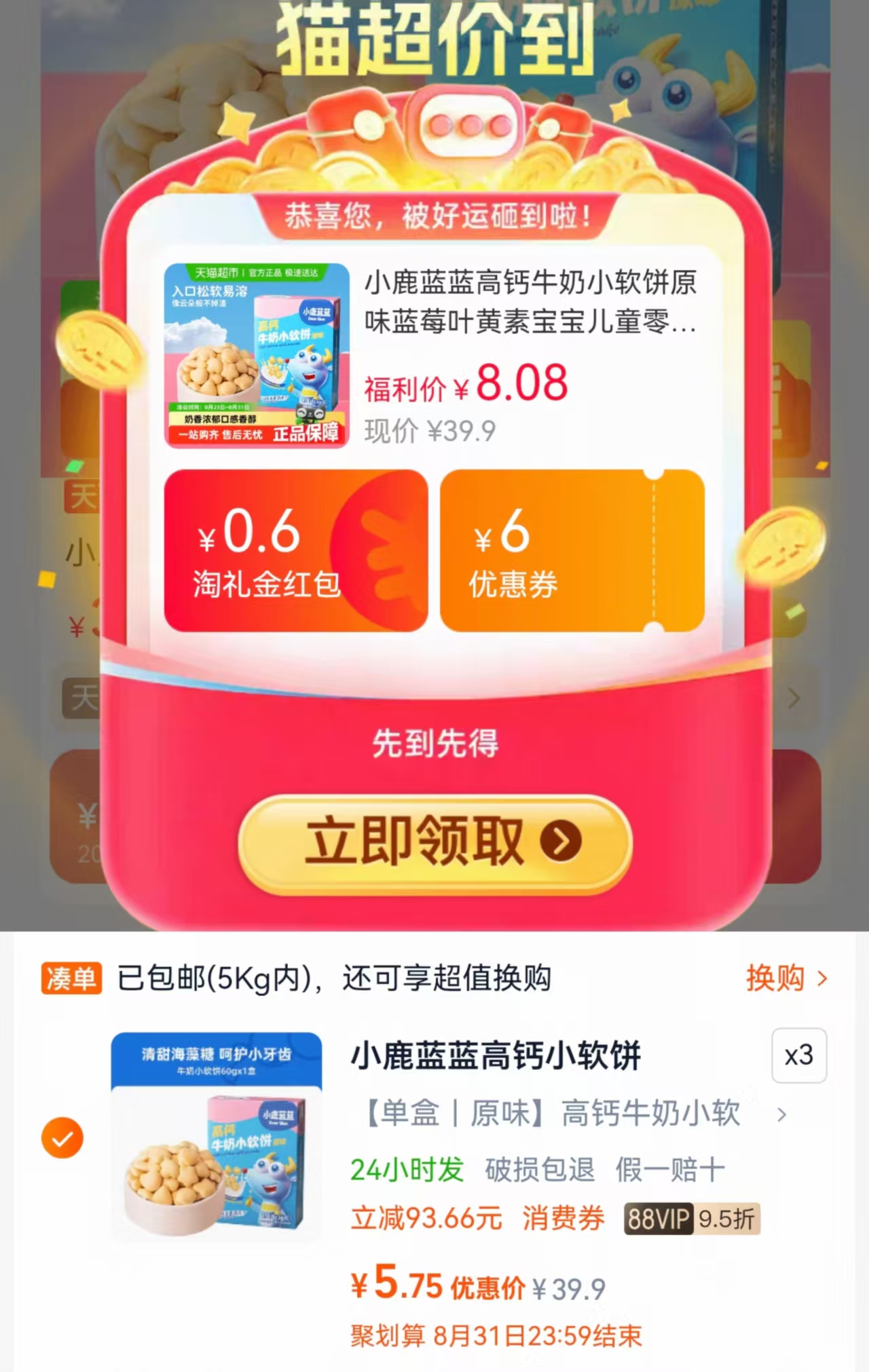Uncheck the orange product selection checkmark
The image size is (869, 1372).
62,1136
